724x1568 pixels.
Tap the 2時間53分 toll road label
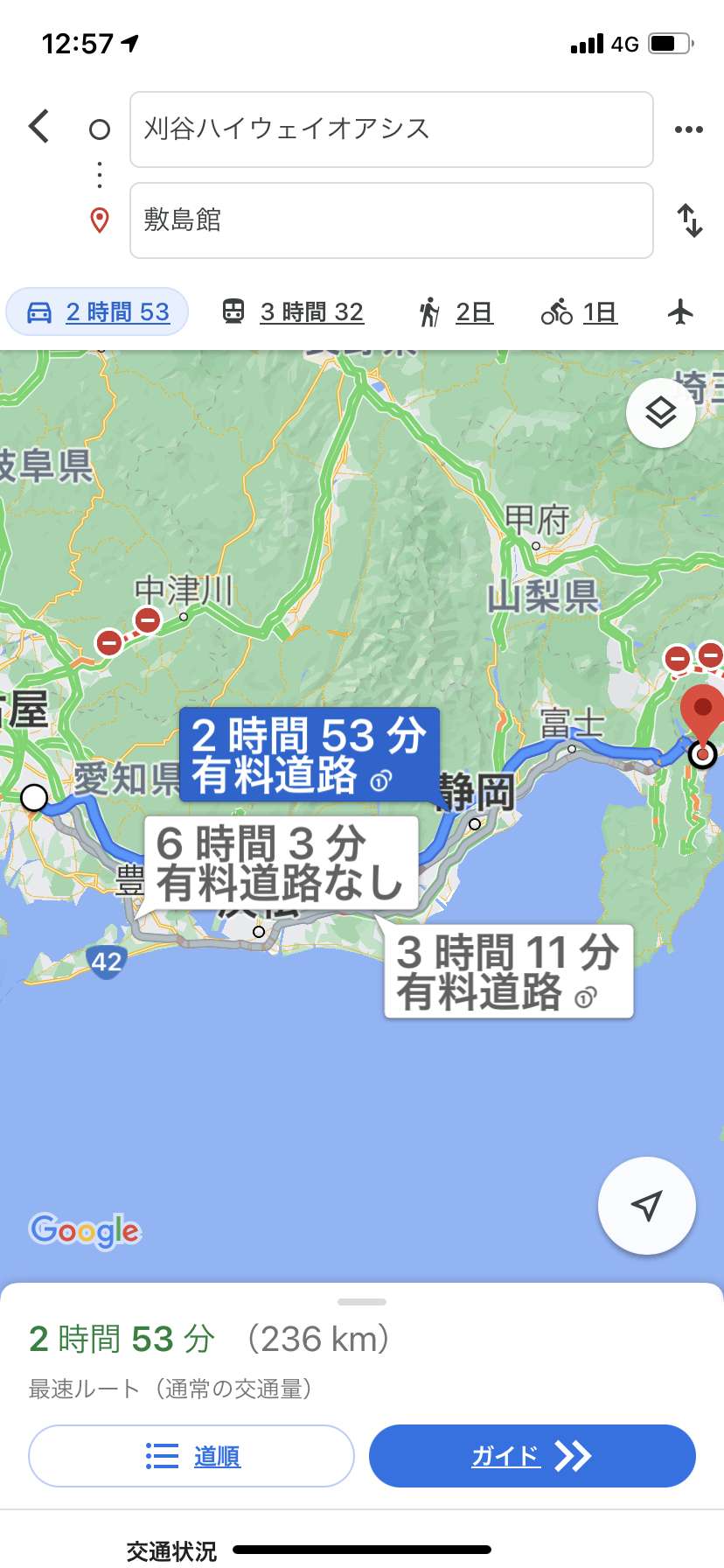[310, 754]
